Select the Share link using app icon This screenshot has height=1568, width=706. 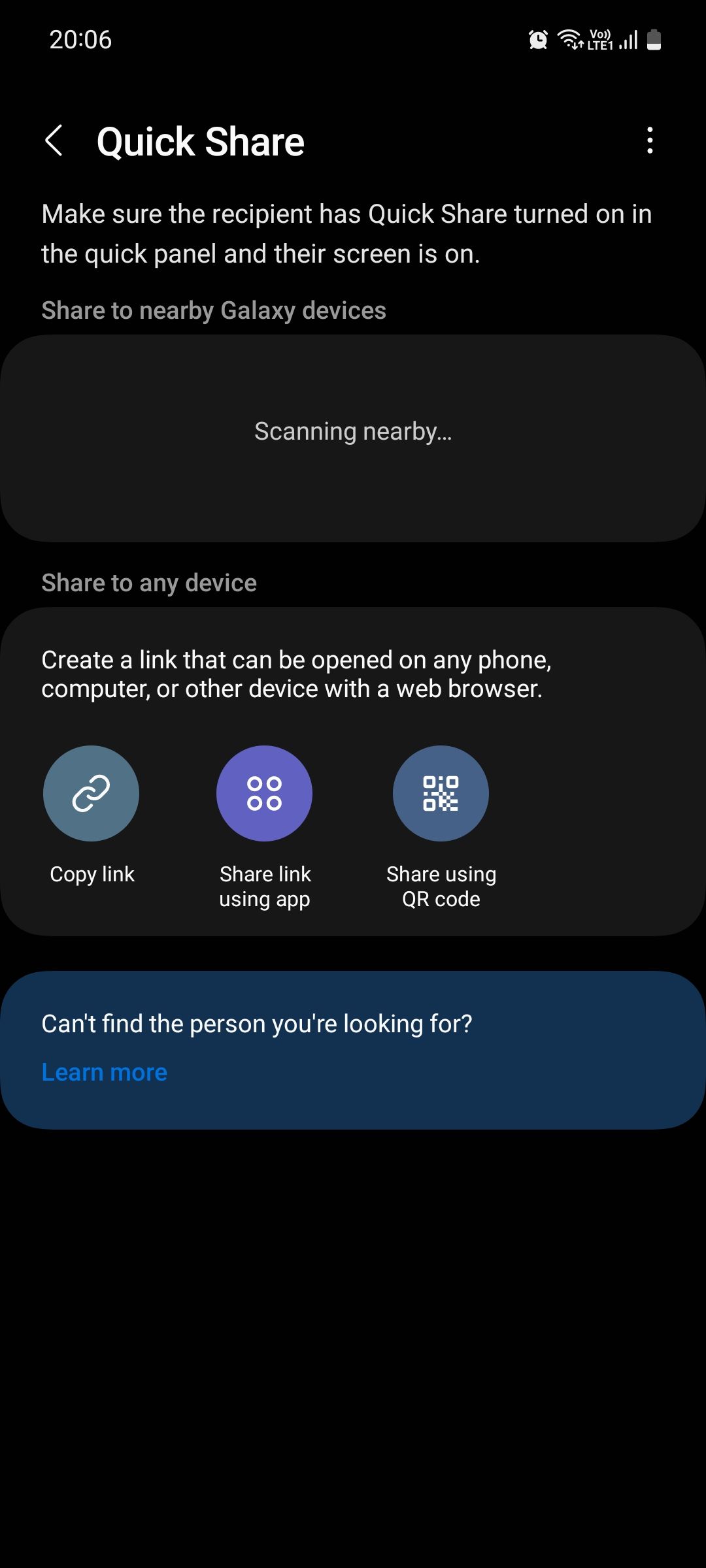click(x=264, y=793)
